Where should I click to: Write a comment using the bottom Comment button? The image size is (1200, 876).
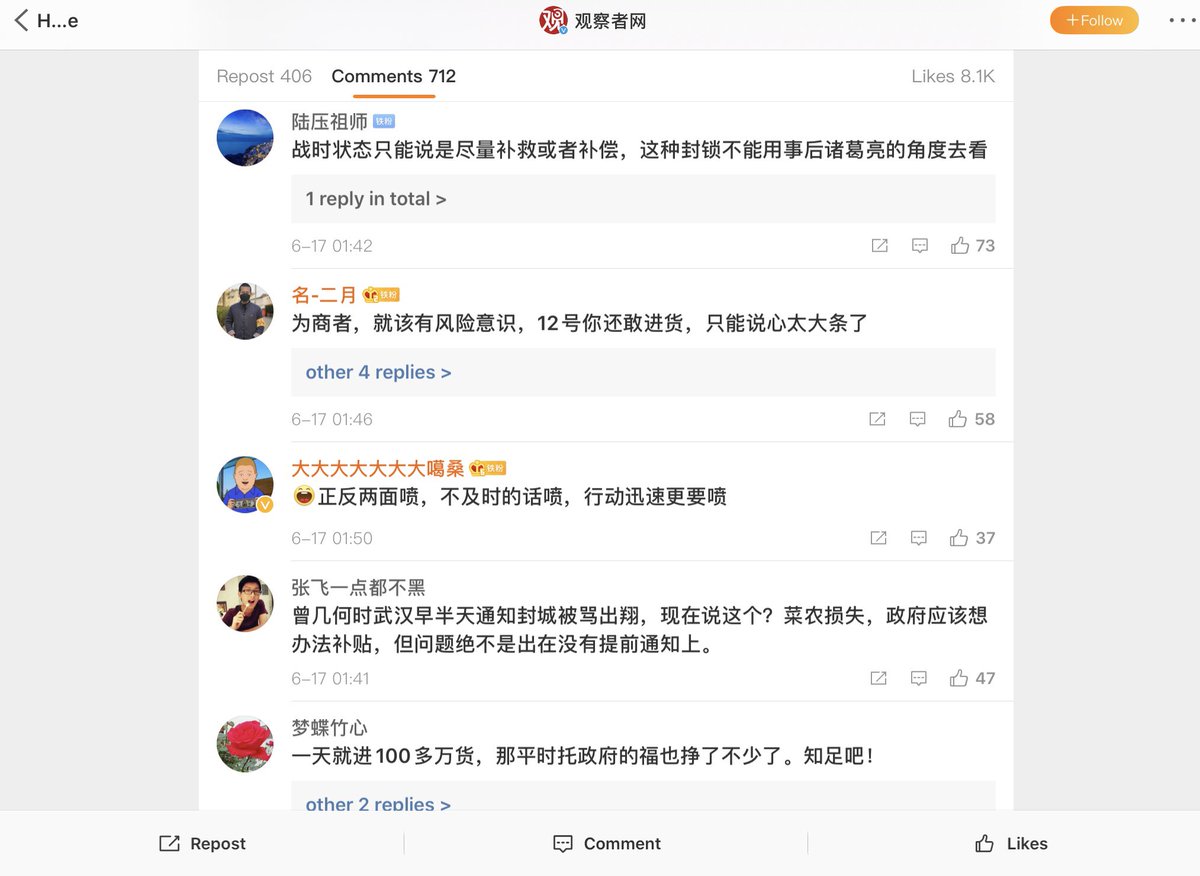607,844
